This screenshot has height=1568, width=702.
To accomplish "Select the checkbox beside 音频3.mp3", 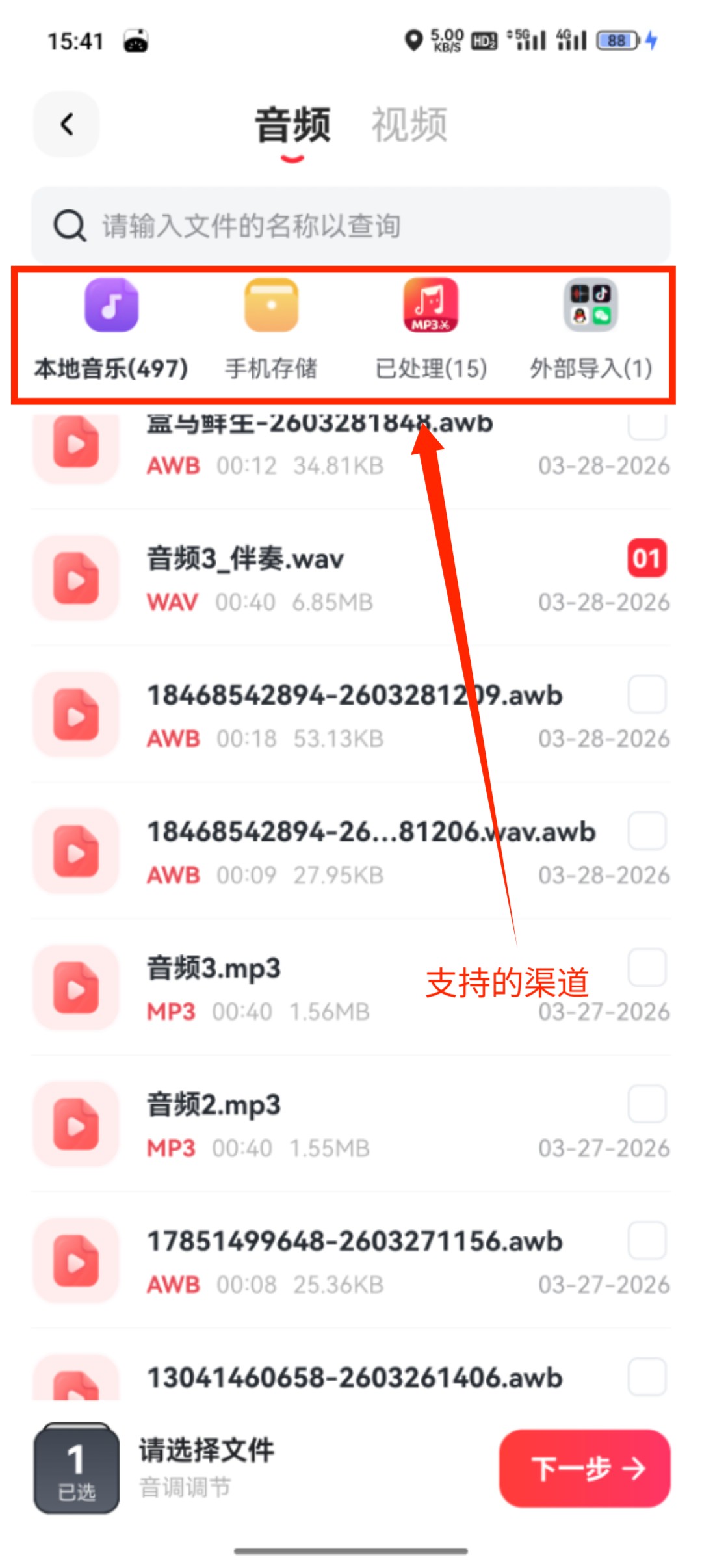I will pyautogui.click(x=647, y=969).
